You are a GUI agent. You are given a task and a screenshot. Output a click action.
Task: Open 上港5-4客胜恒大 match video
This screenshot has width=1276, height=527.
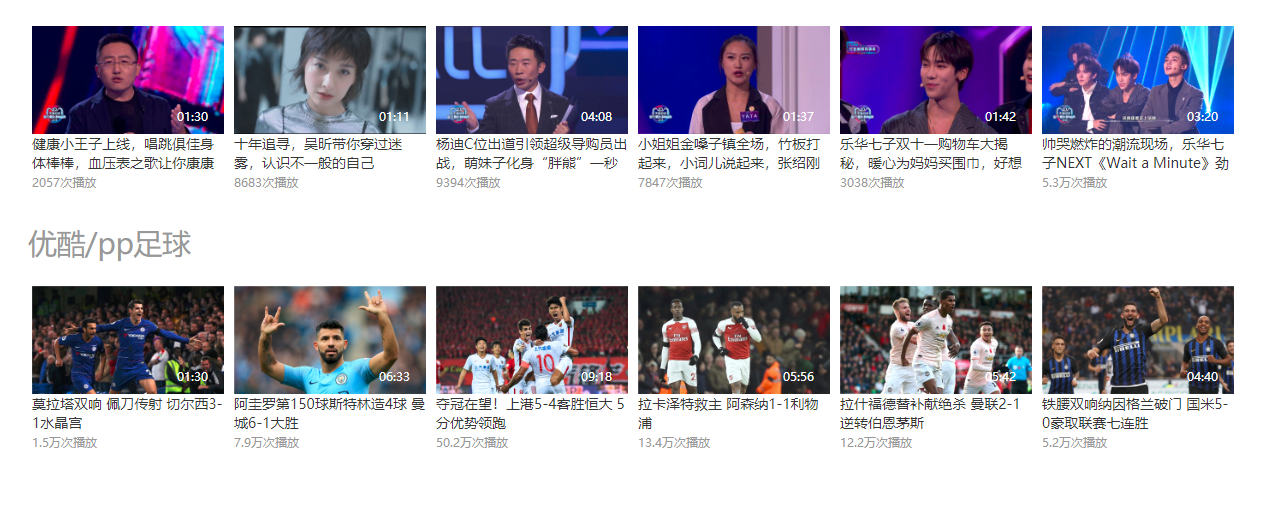(532, 340)
